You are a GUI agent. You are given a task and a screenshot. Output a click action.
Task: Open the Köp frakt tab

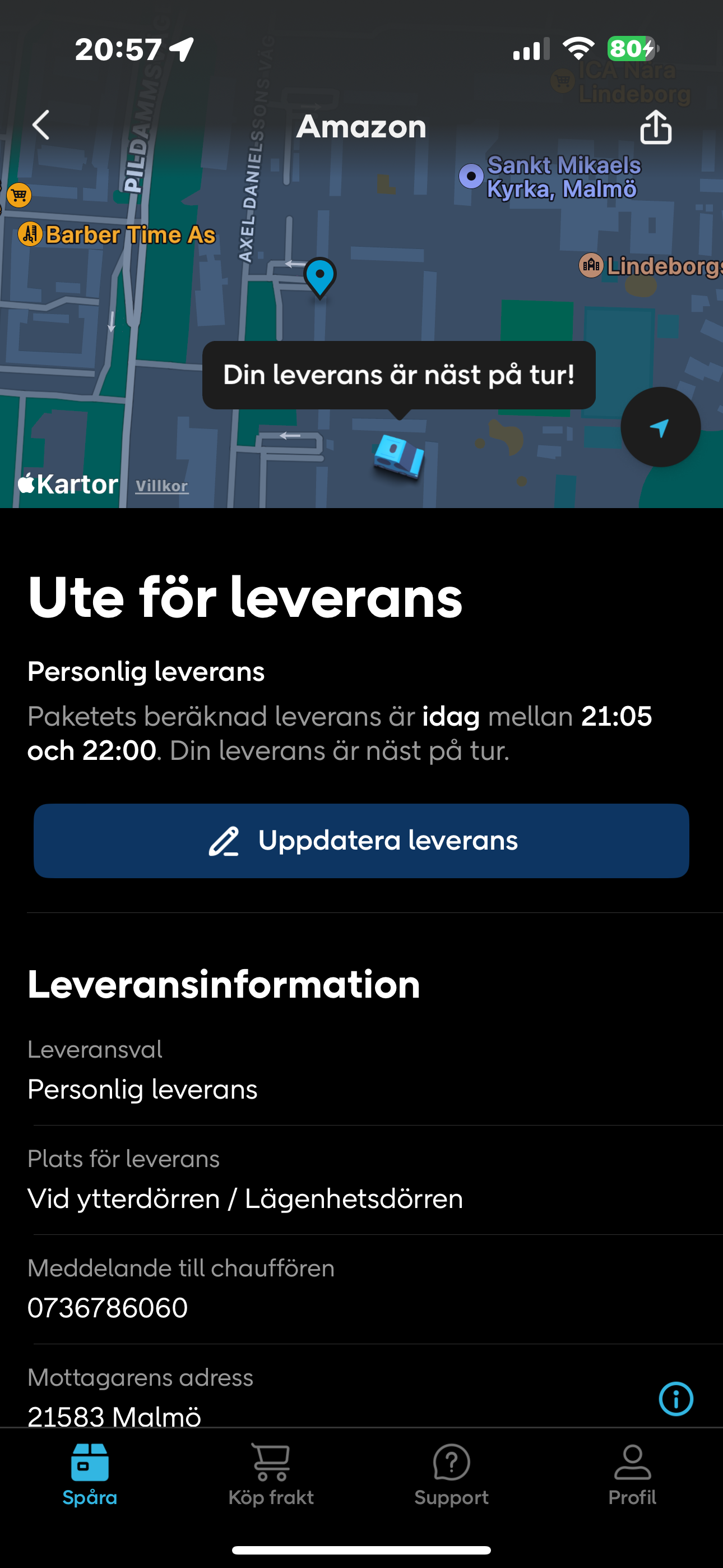click(x=271, y=1474)
